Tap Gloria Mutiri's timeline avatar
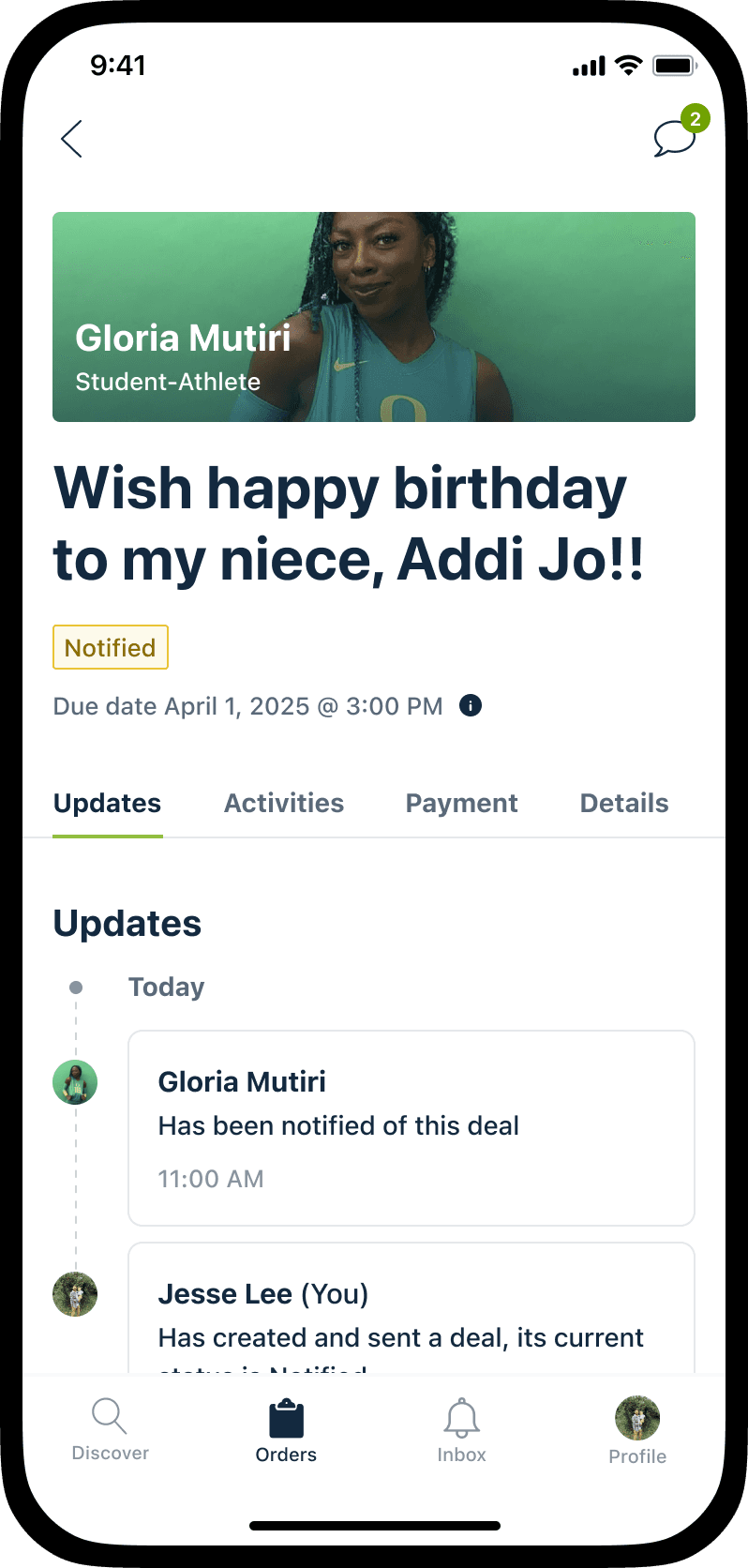The width and height of the screenshot is (748, 1568). 75,1081
